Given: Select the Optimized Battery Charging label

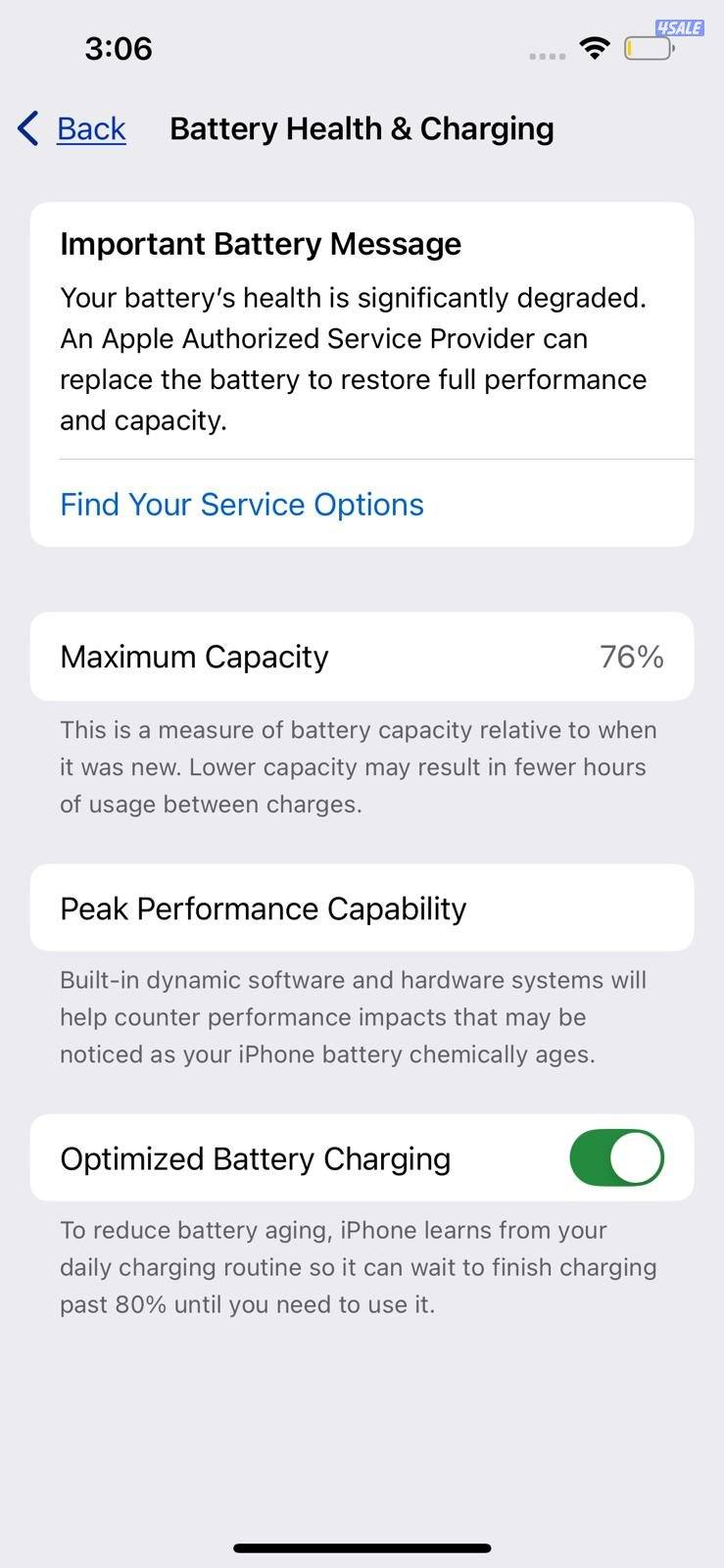Looking at the screenshot, I should (256, 1157).
